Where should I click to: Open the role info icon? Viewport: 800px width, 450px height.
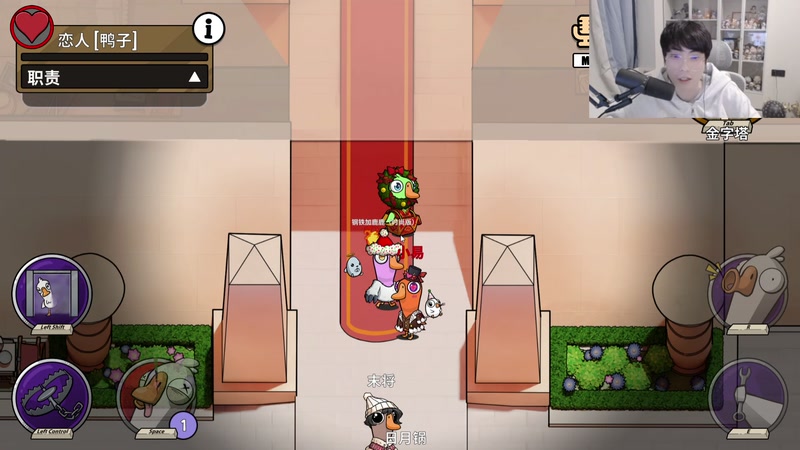point(208,29)
